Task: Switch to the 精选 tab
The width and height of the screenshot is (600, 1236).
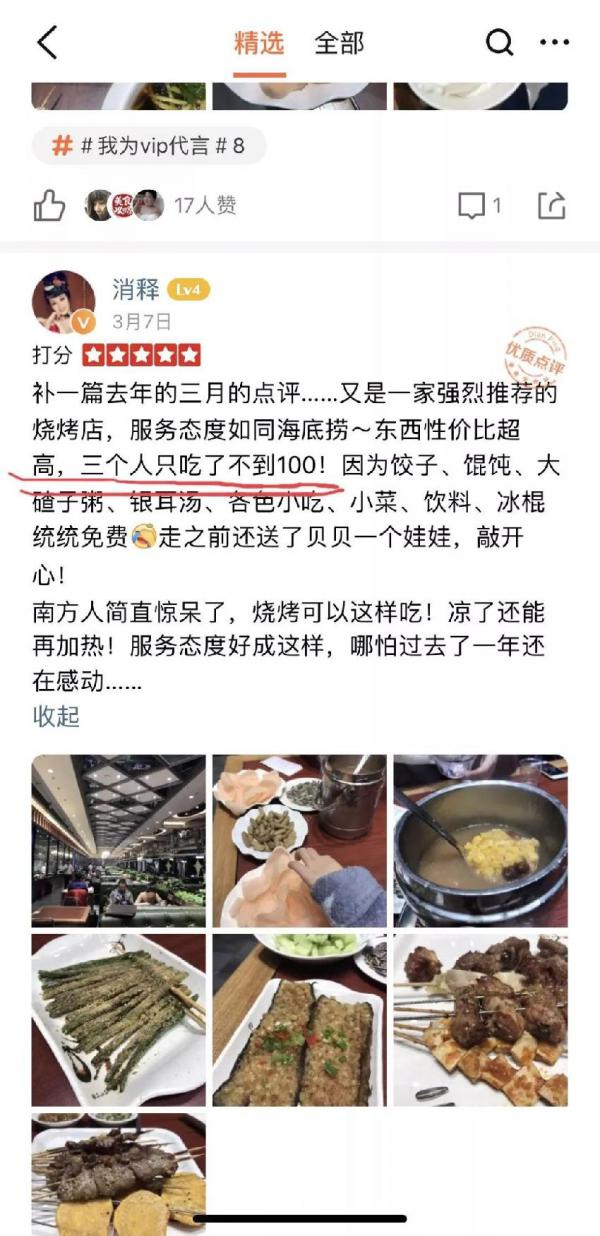Action: coord(259,43)
